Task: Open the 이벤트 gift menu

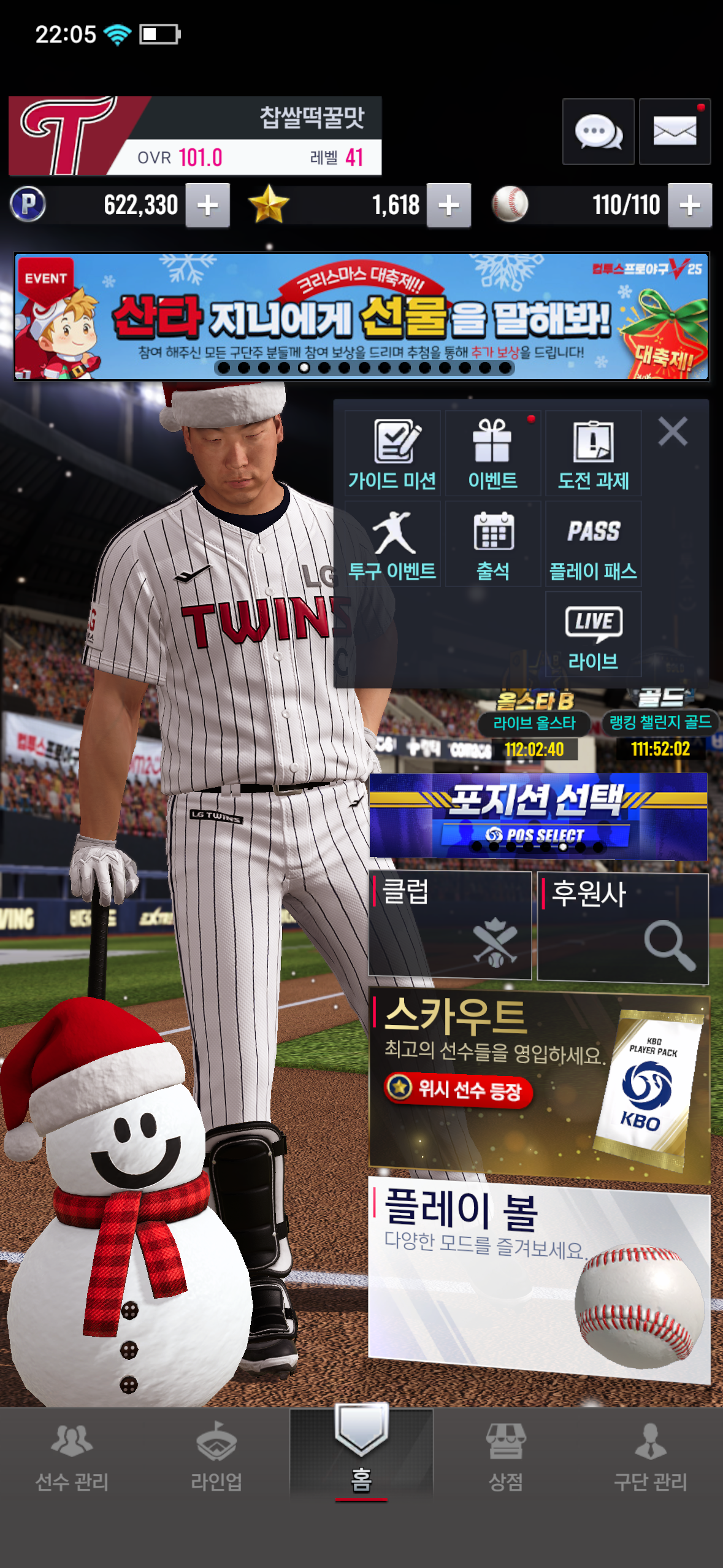Action: [492, 454]
